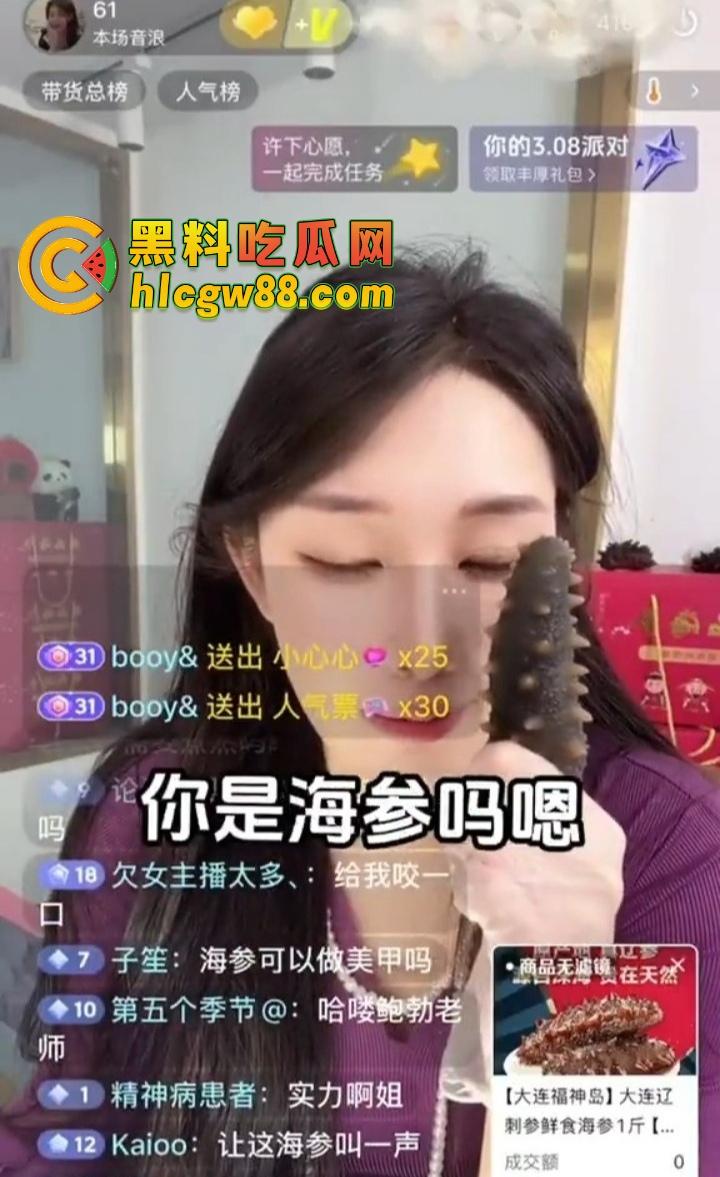Open the 人气榜 popularity ranking
Screen dimensions: 720x1177
click(208, 93)
